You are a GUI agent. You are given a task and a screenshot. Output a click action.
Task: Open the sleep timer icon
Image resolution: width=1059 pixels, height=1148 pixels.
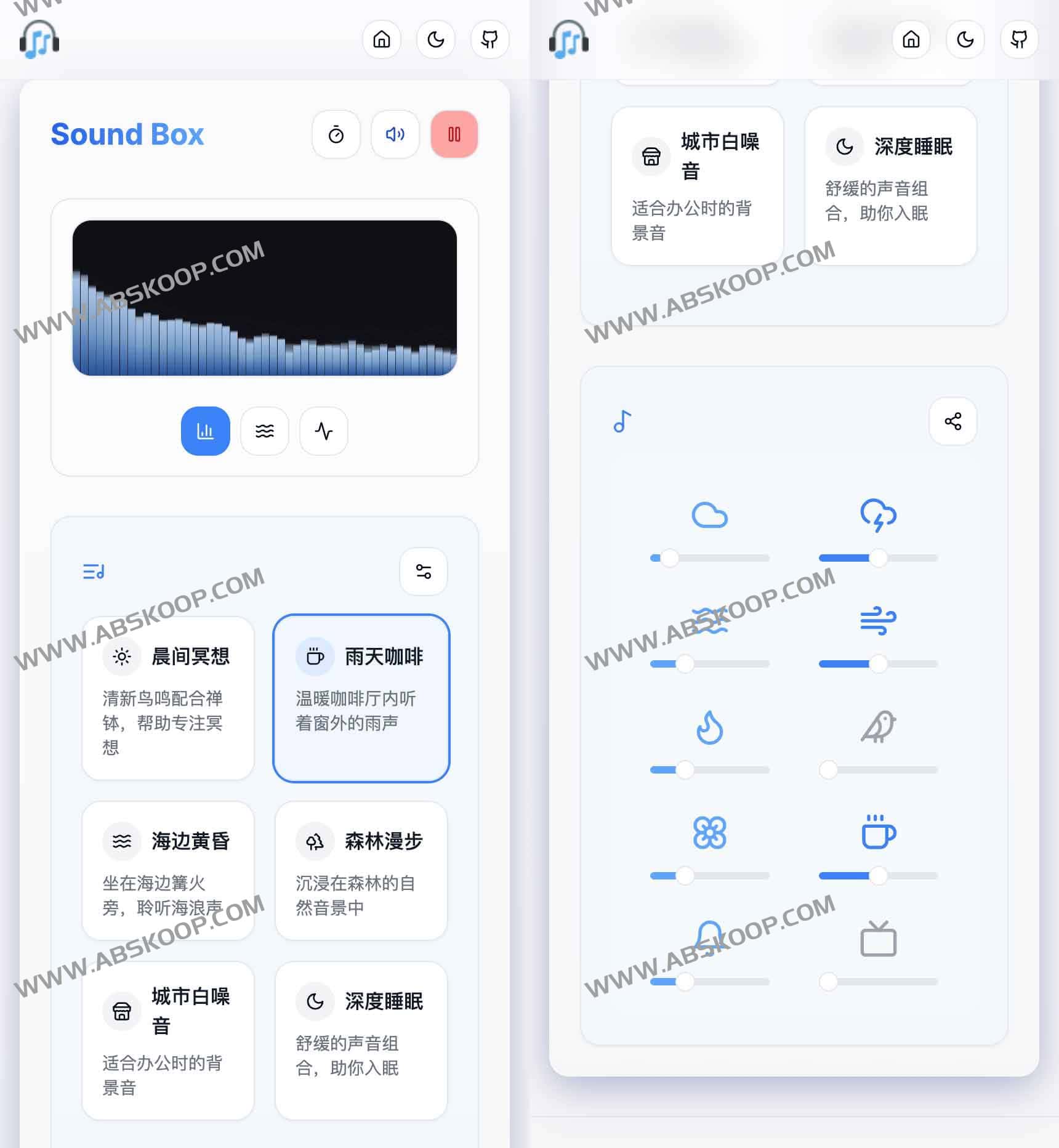tap(336, 134)
